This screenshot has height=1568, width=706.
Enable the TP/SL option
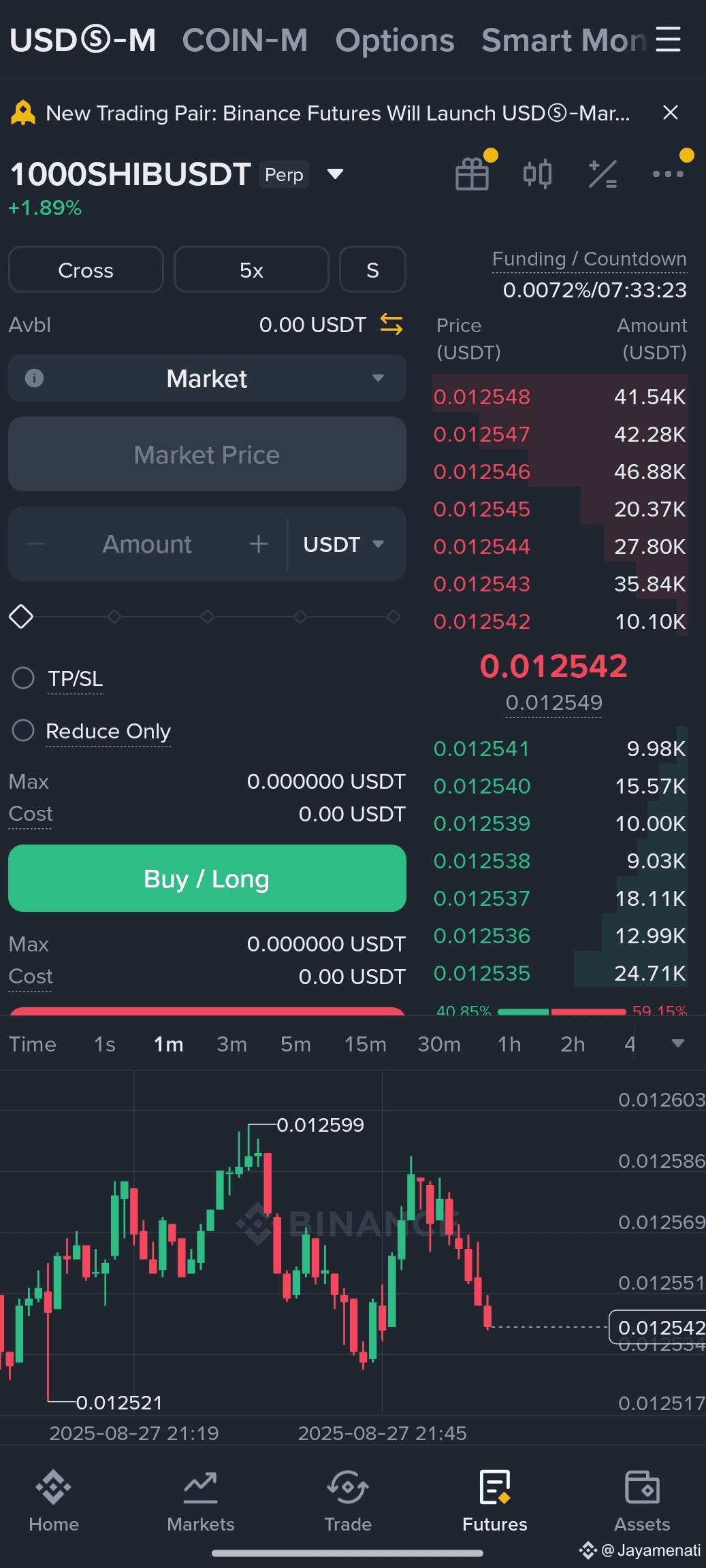pos(23,678)
